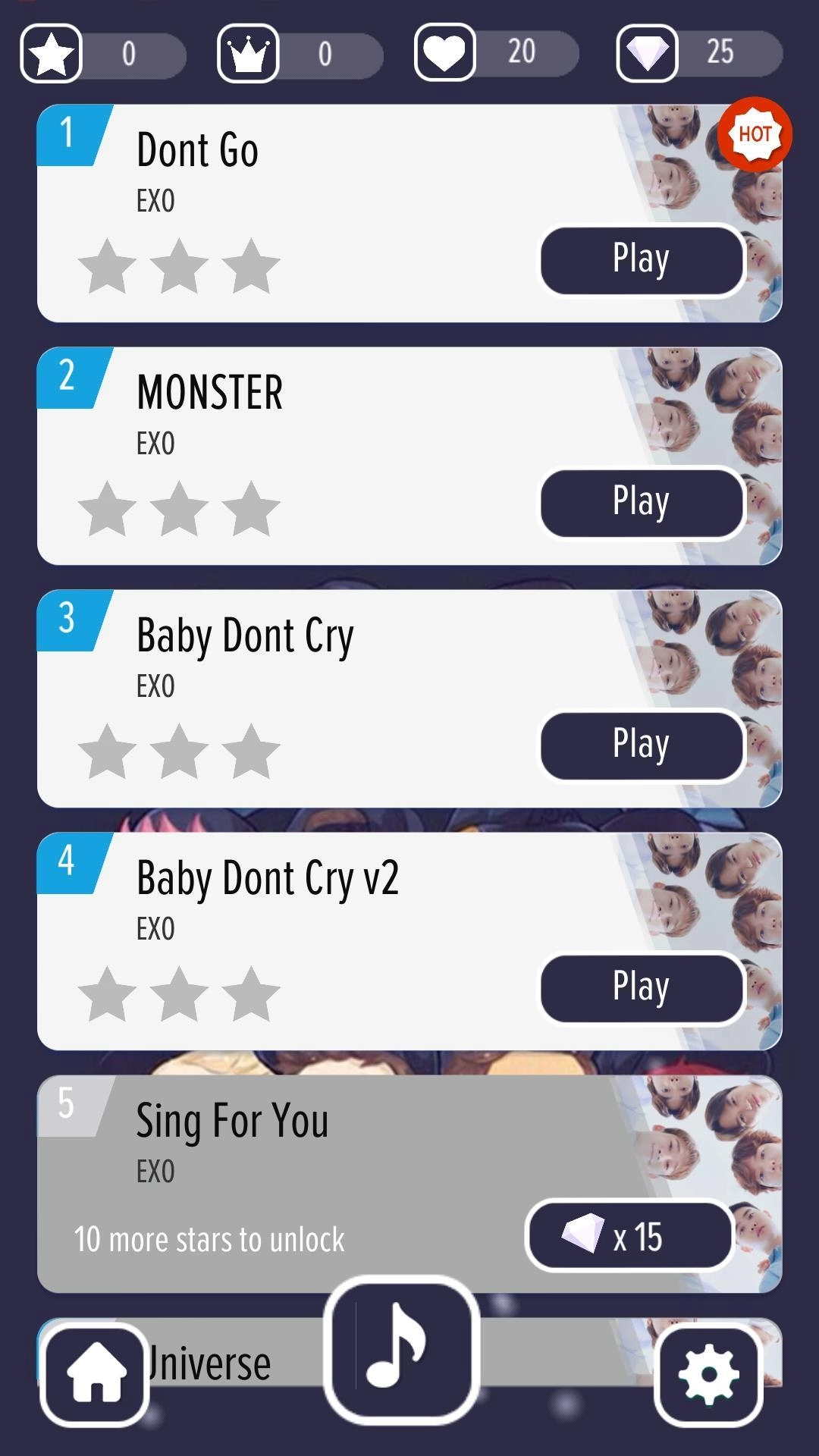819x1456 pixels.
Task: Go to the home screen
Action: point(96,1374)
